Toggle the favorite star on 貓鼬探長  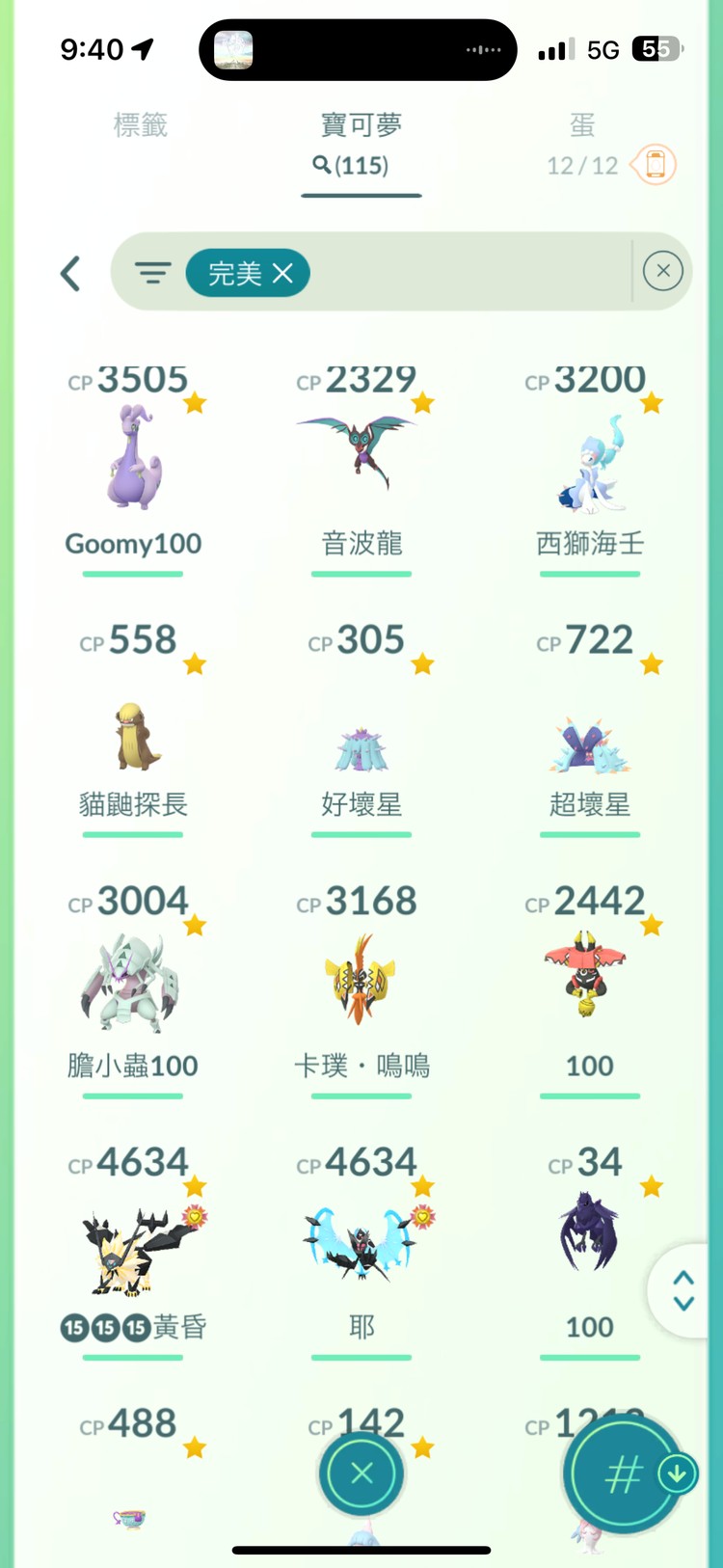click(x=193, y=663)
